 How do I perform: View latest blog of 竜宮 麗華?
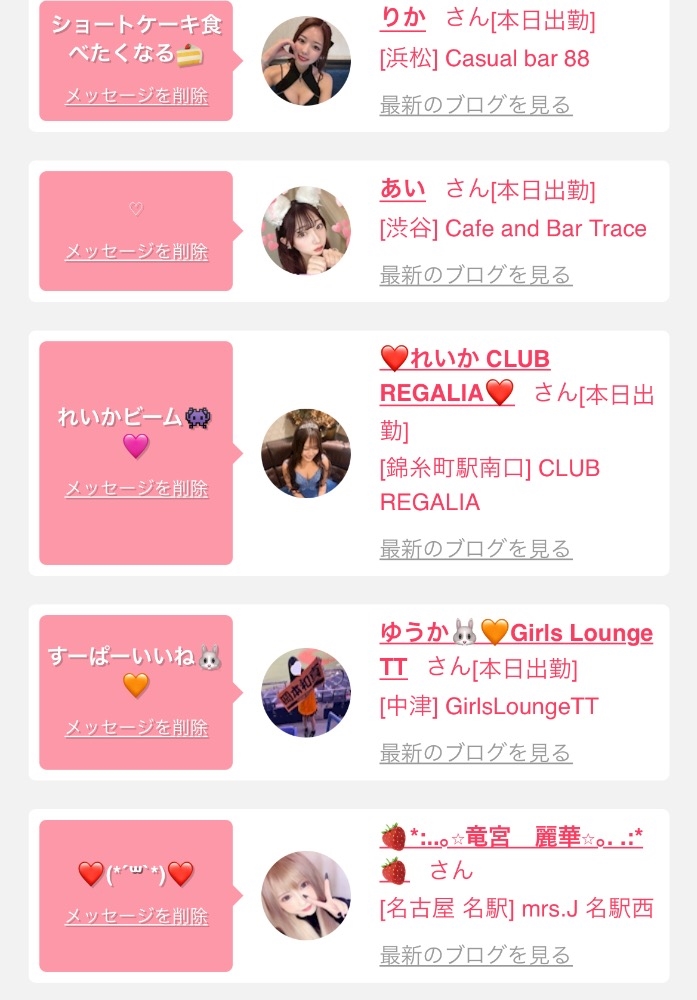tap(476, 955)
